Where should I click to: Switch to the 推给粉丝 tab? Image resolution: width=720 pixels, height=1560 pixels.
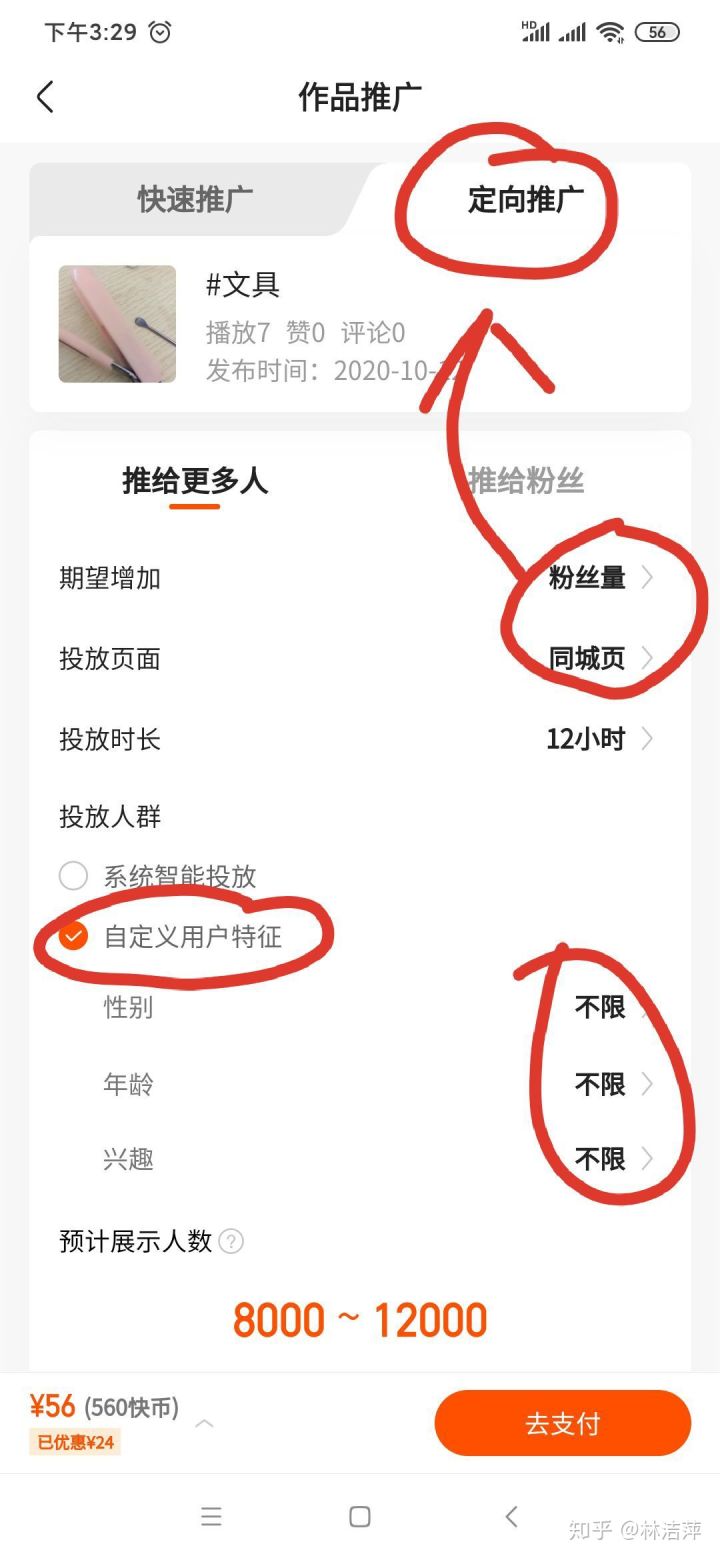coord(527,480)
